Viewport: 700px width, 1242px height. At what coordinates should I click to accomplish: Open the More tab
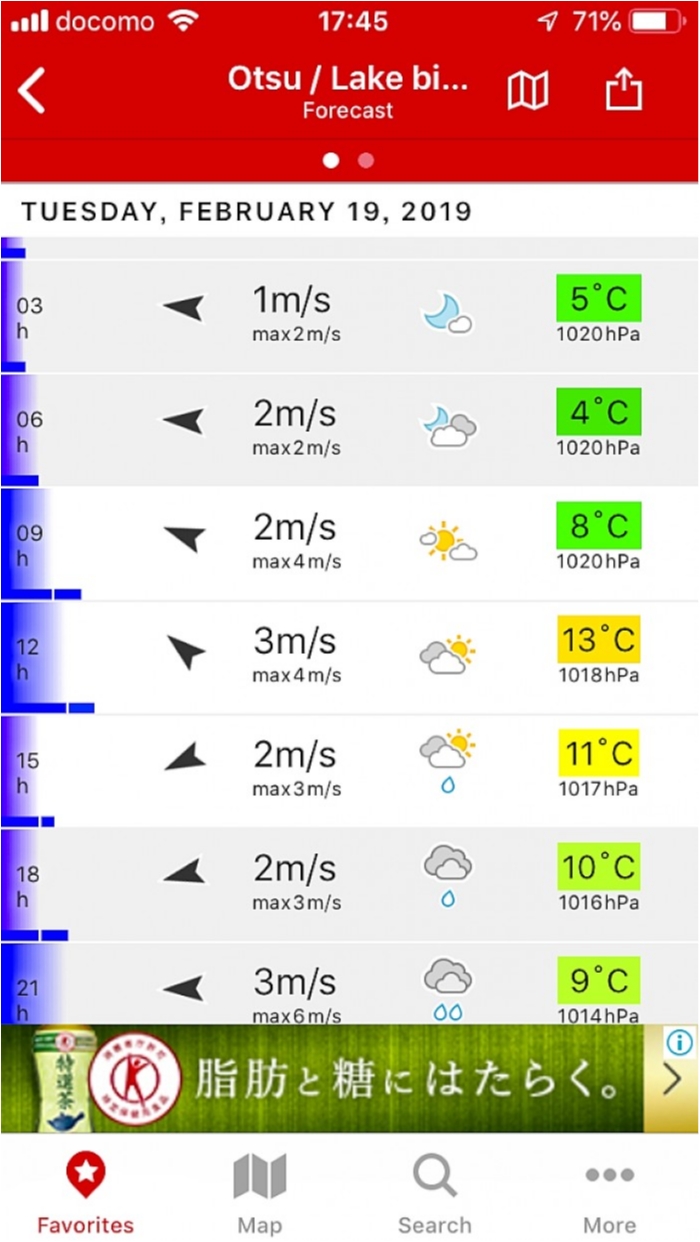pyautogui.click(x=610, y=1192)
